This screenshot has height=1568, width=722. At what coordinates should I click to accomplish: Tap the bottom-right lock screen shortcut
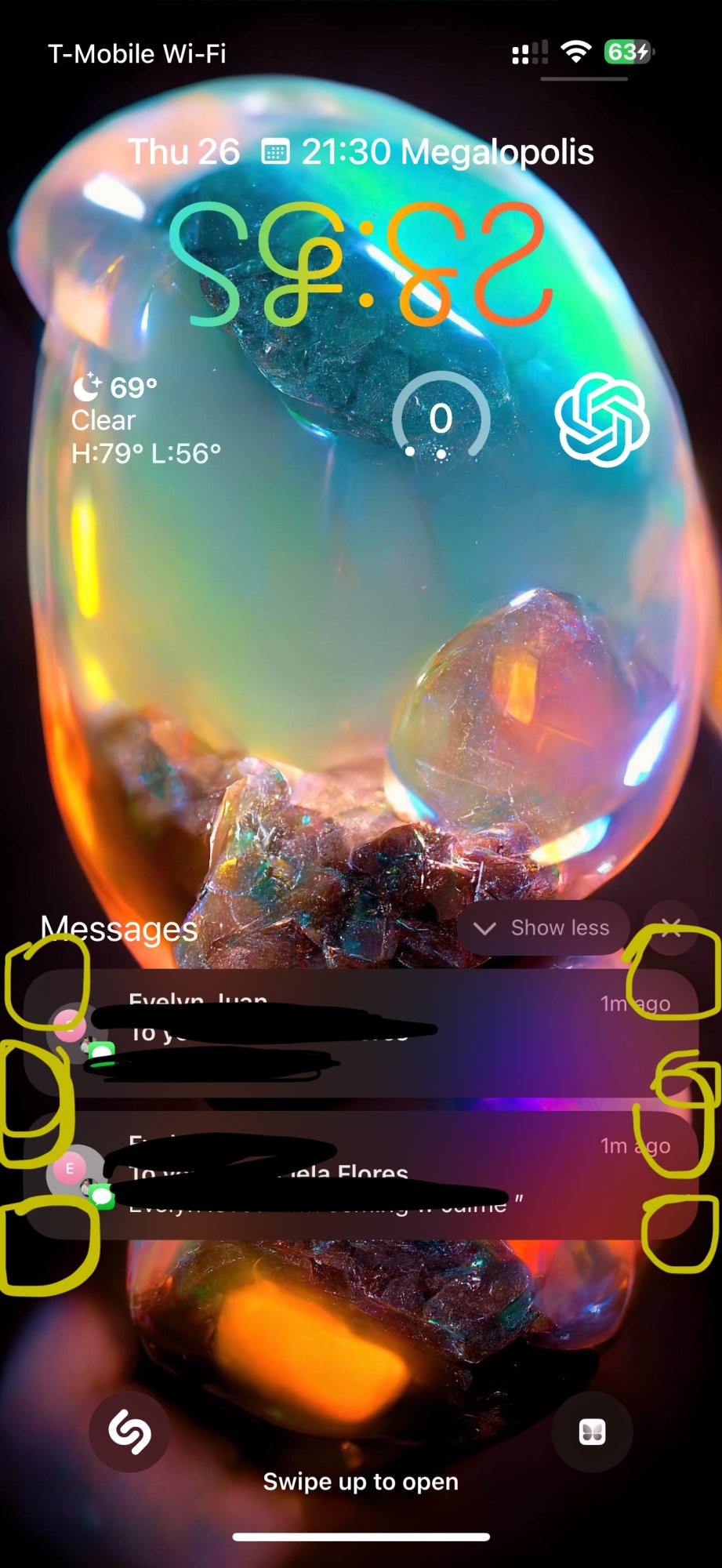pyautogui.click(x=592, y=1432)
